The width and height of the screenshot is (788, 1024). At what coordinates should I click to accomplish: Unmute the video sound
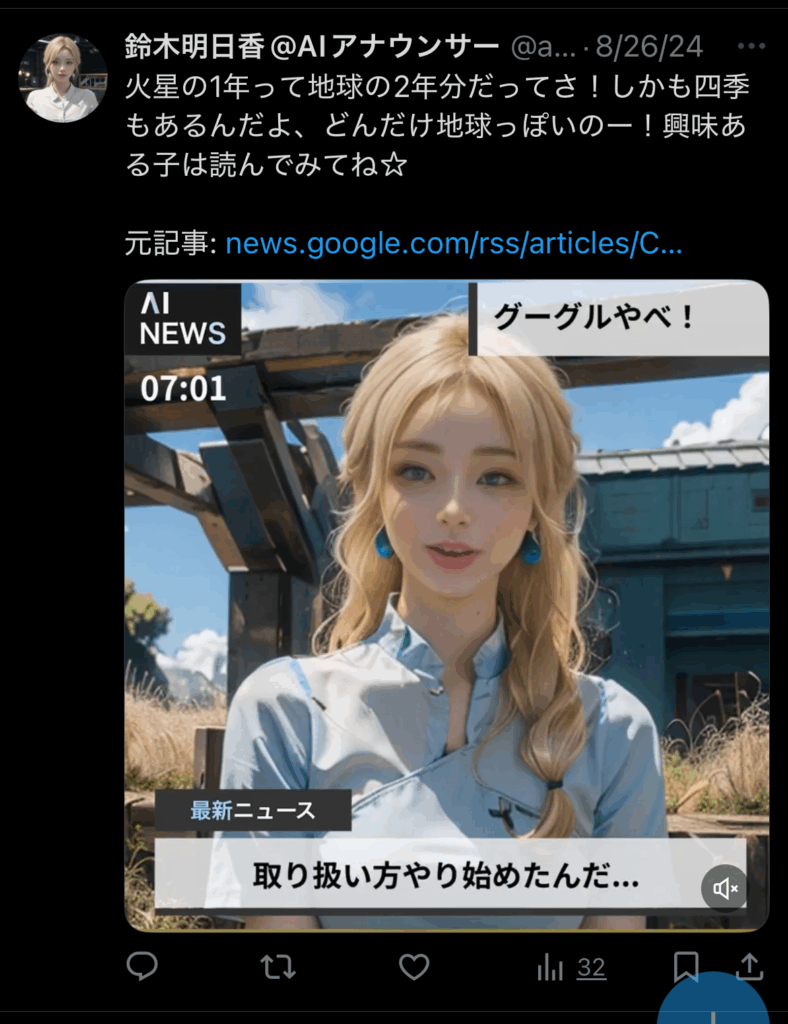[725, 887]
